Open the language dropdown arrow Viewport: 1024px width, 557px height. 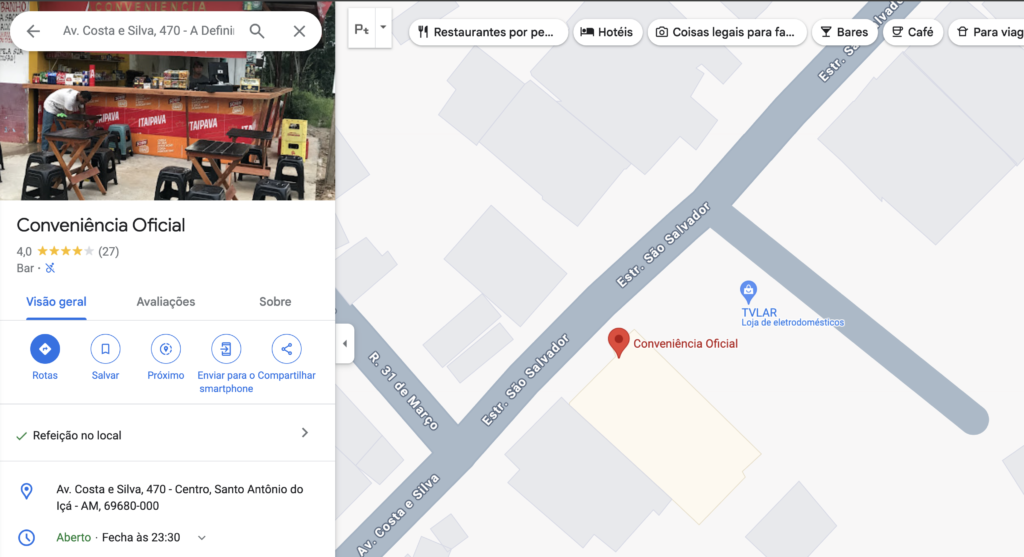point(382,29)
